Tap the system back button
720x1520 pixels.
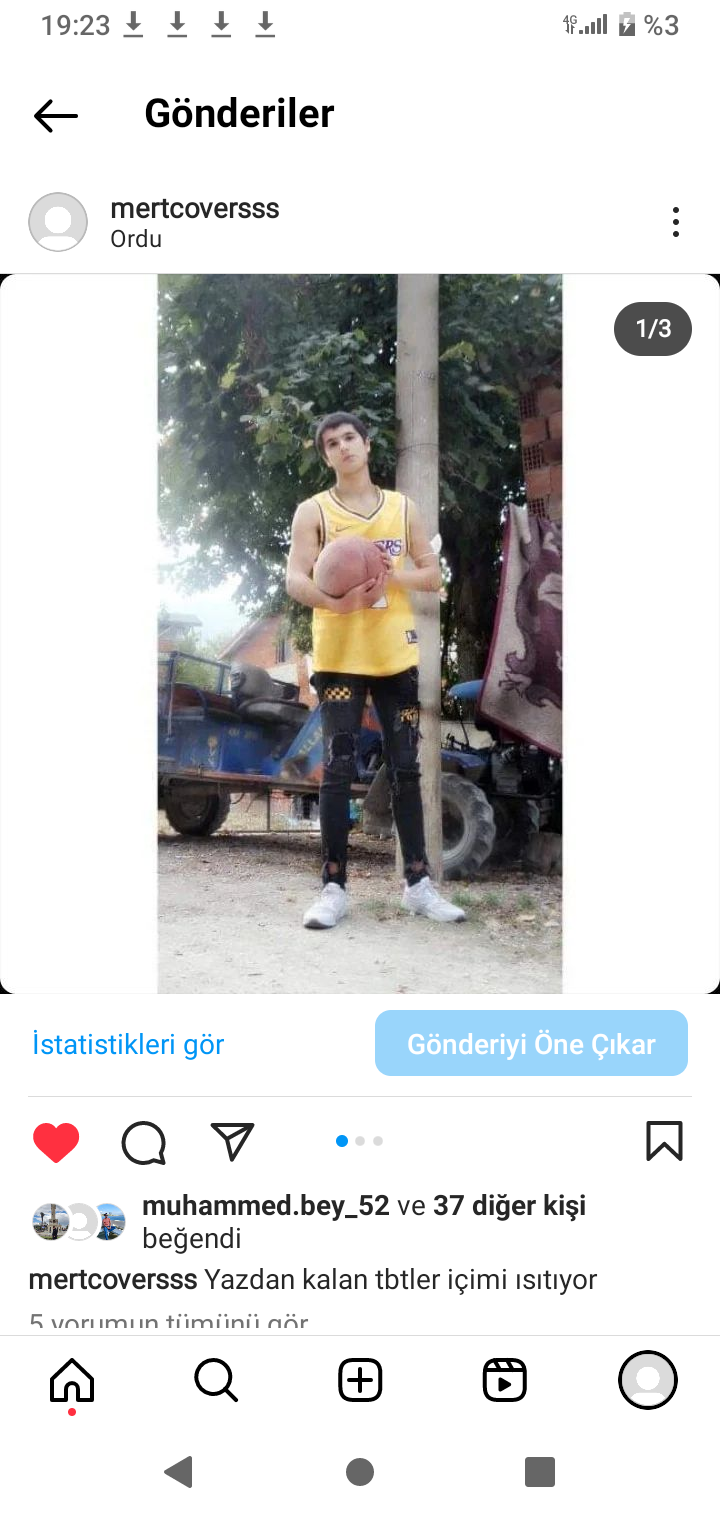coord(179,1472)
